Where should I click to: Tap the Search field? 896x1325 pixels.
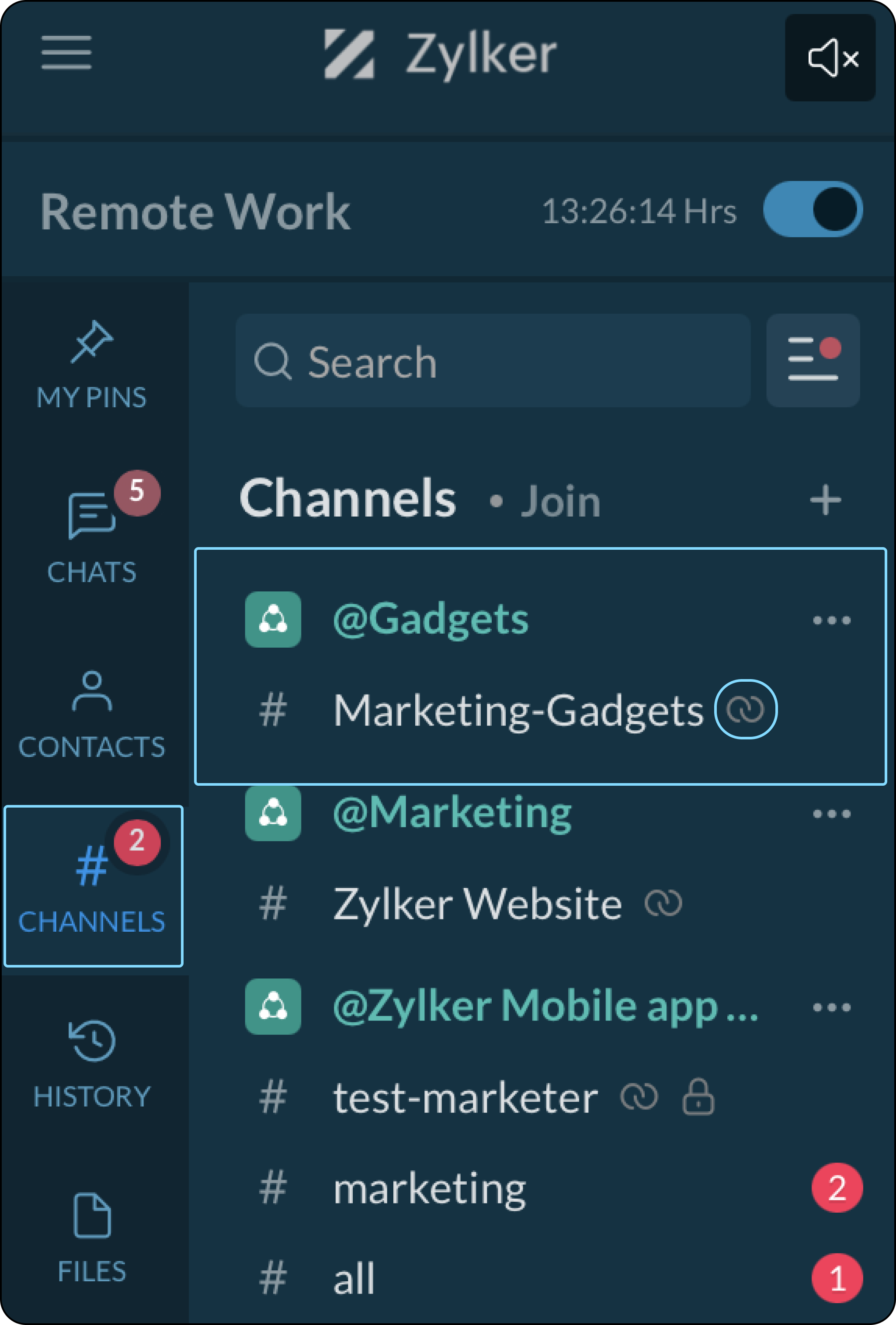point(493,361)
